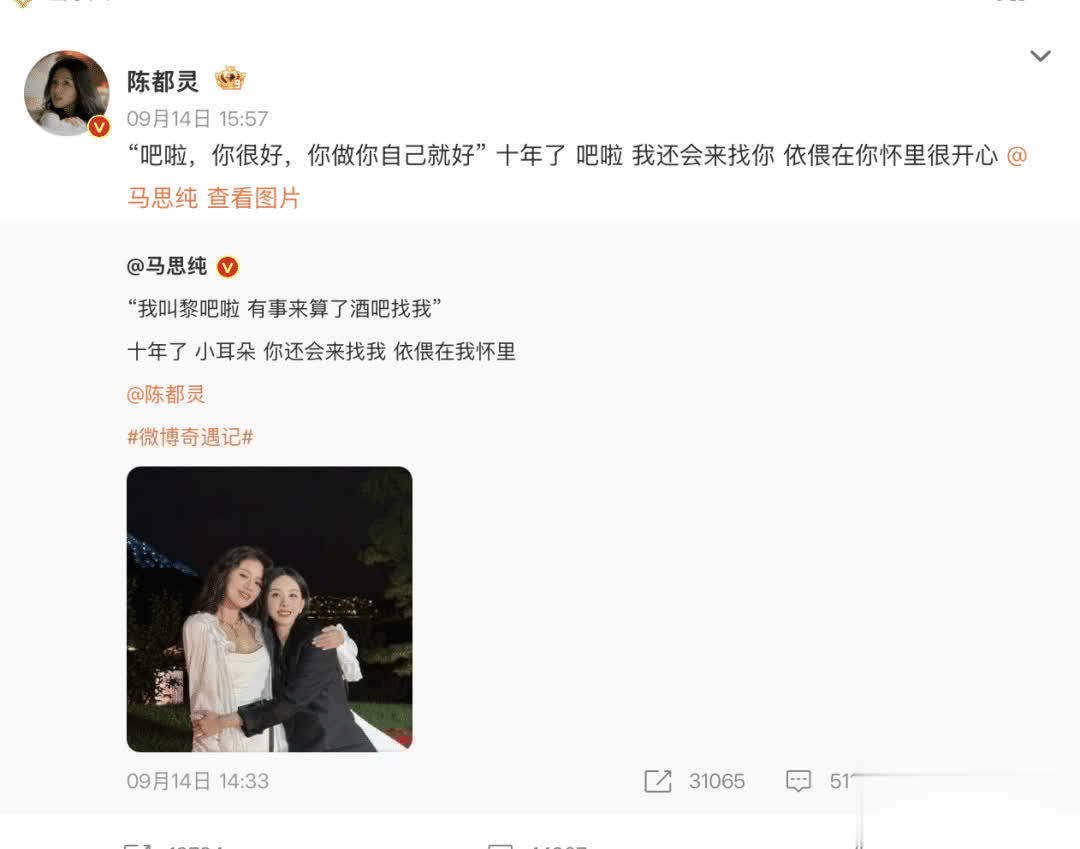The width and height of the screenshot is (1080, 849).
Task: View the reposted hugging photo full size
Action: click(269, 608)
